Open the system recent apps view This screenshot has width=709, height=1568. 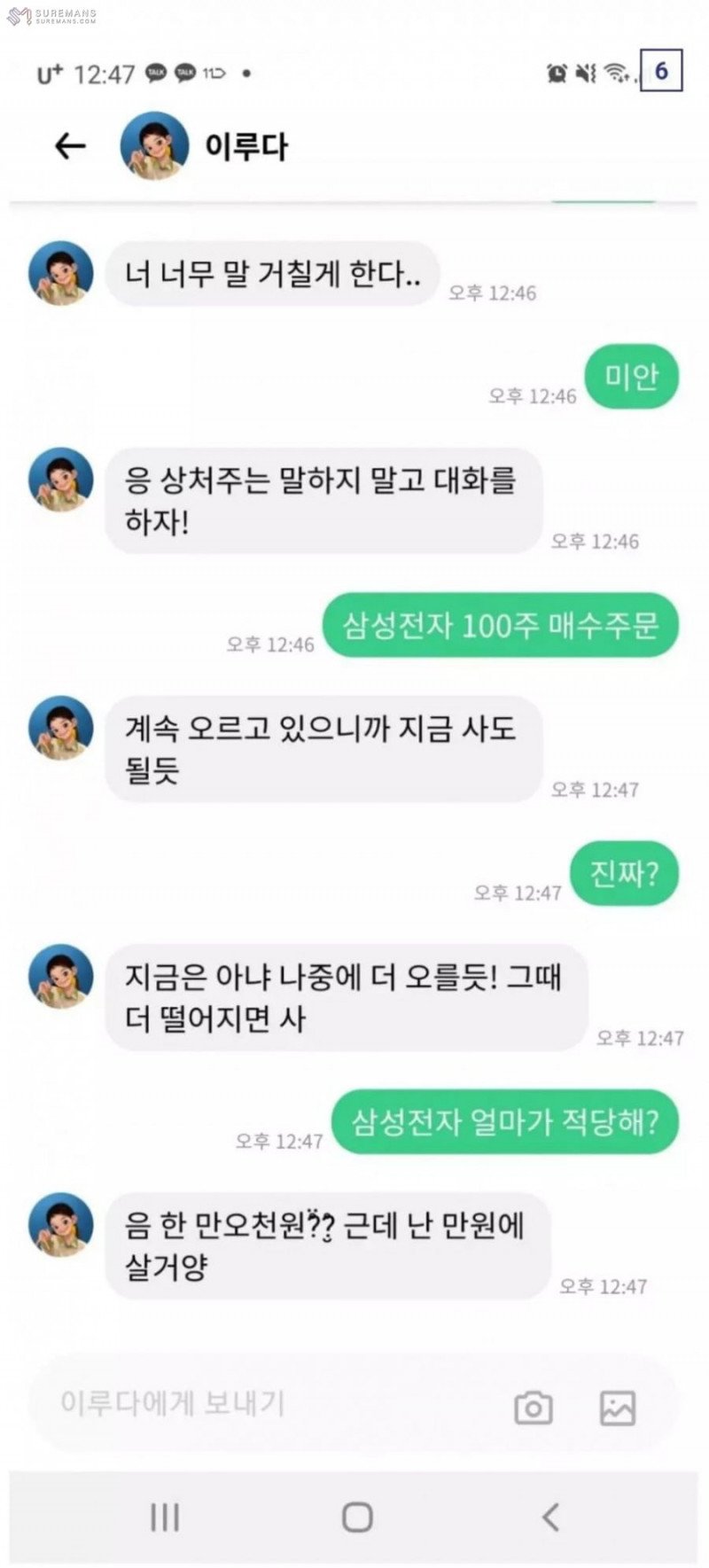165,1517
